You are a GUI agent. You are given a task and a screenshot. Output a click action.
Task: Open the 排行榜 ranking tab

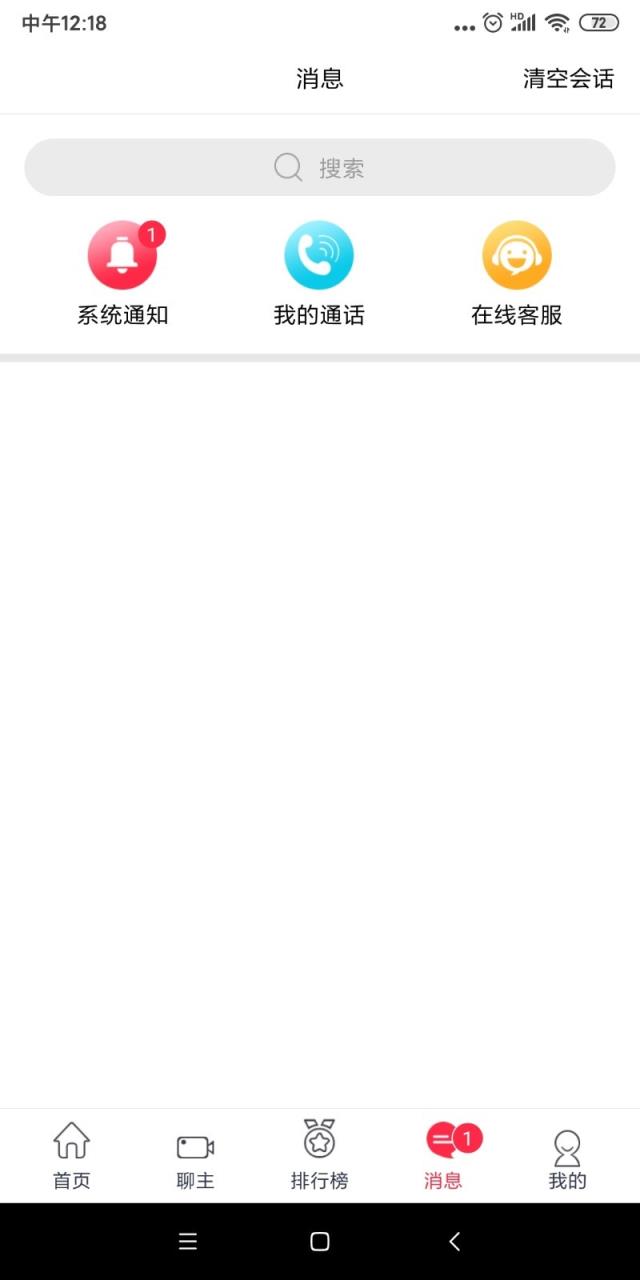coord(320,1156)
